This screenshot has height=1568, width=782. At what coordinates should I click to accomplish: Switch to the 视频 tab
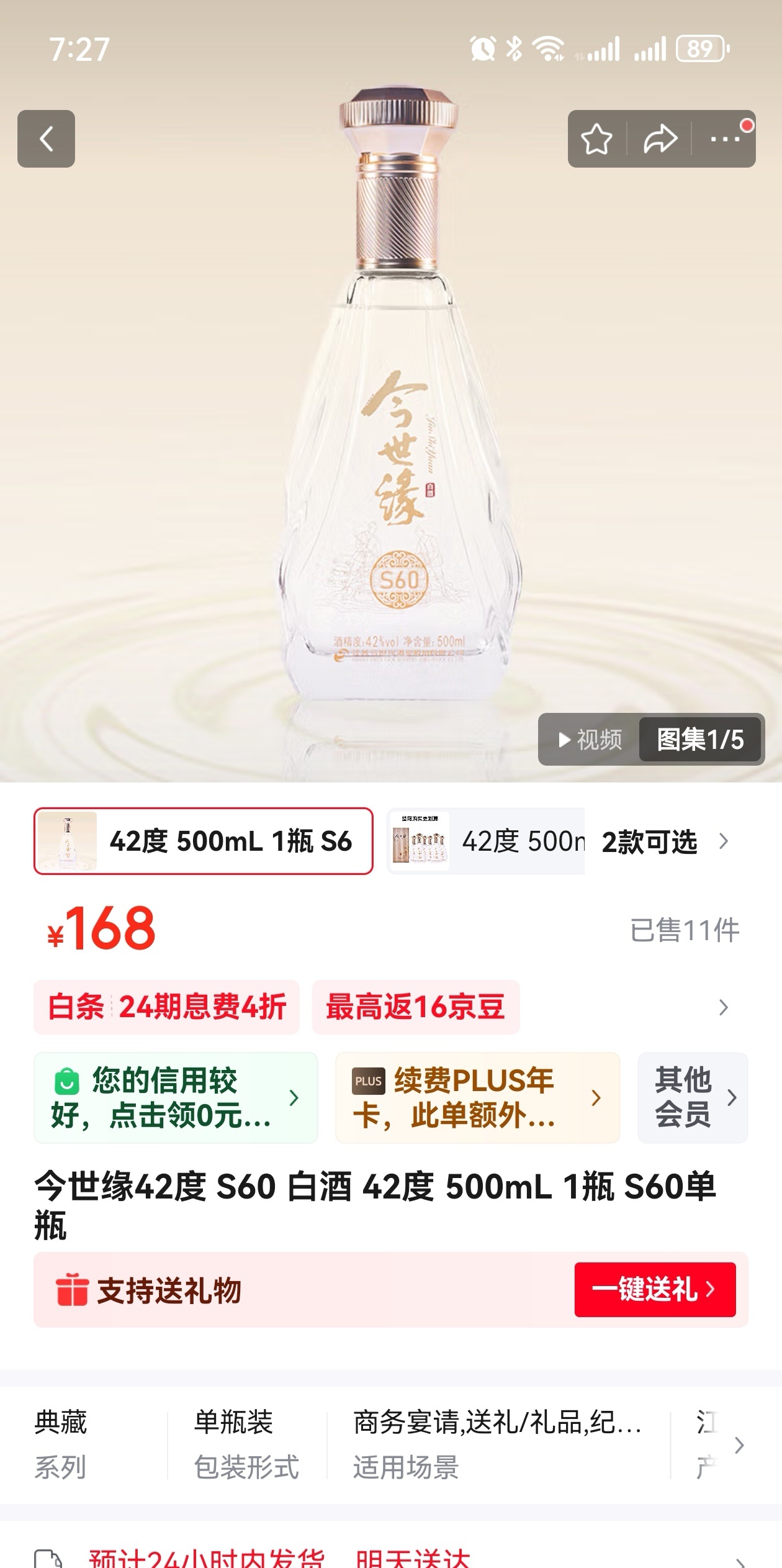590,739
